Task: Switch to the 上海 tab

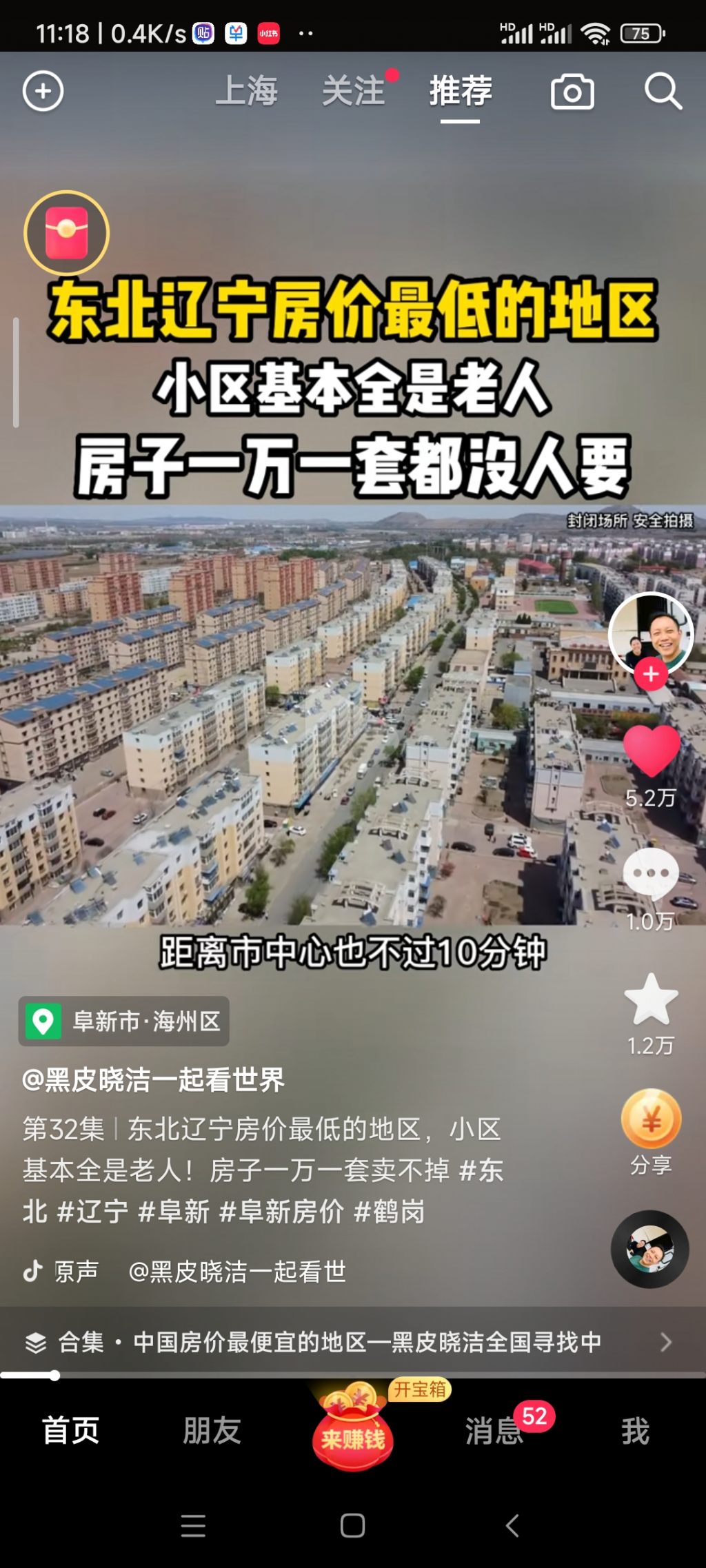Action: coord(246,91)
